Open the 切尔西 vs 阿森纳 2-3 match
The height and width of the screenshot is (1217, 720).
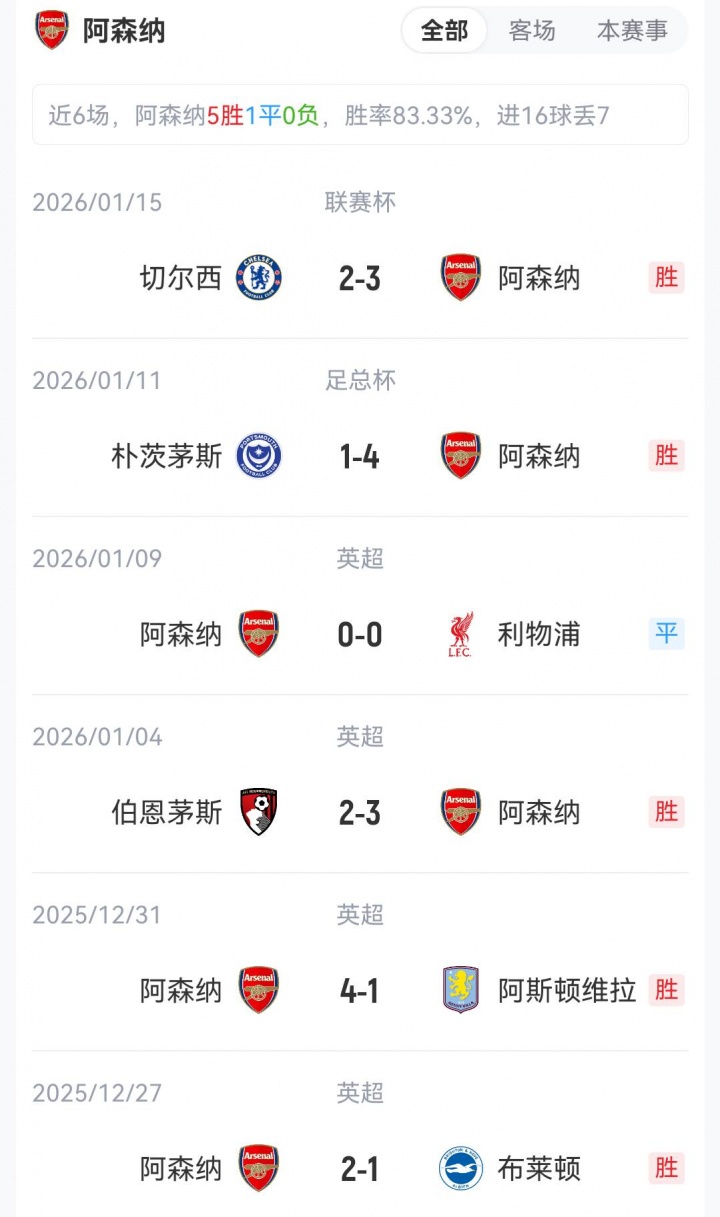point(360,278)
